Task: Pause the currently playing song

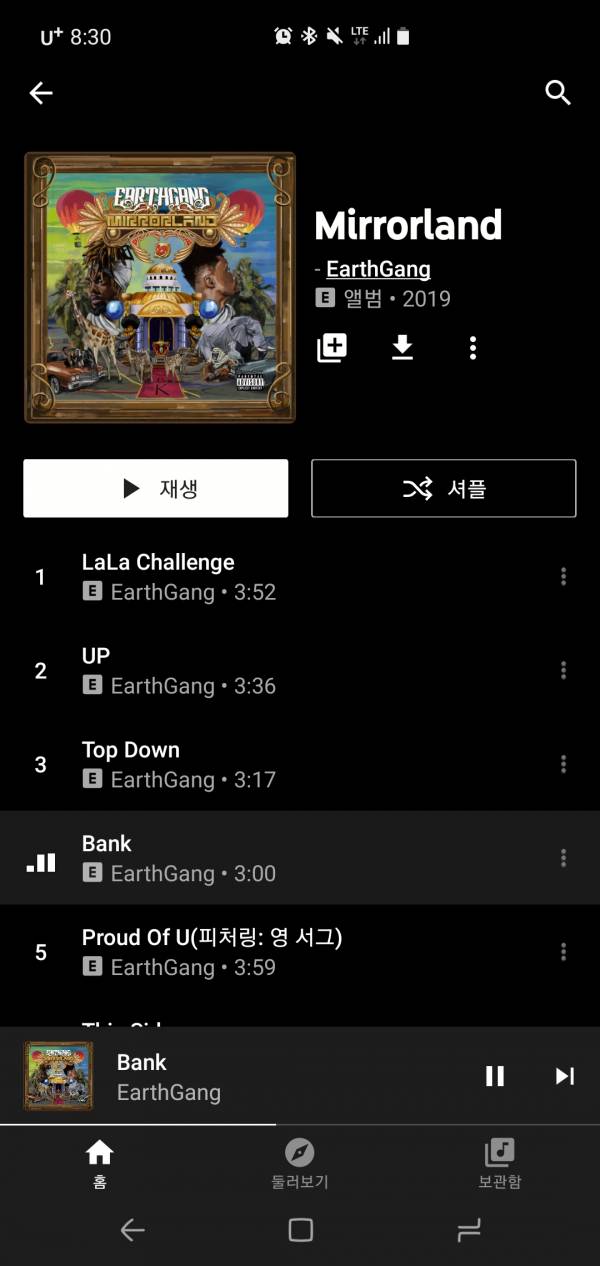Action: click(495, 1076)
